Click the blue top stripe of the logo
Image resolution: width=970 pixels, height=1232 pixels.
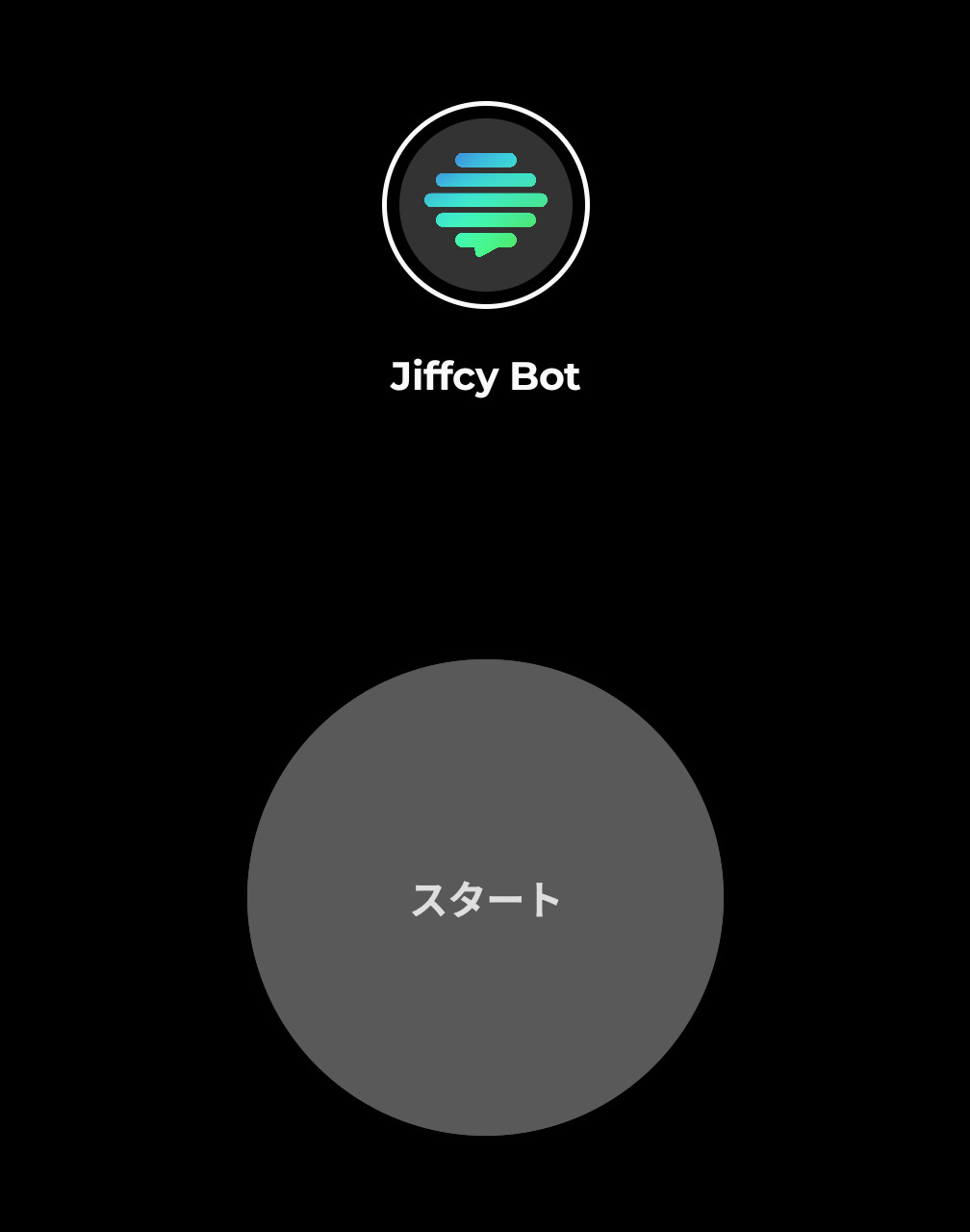(x=486, y=158)
